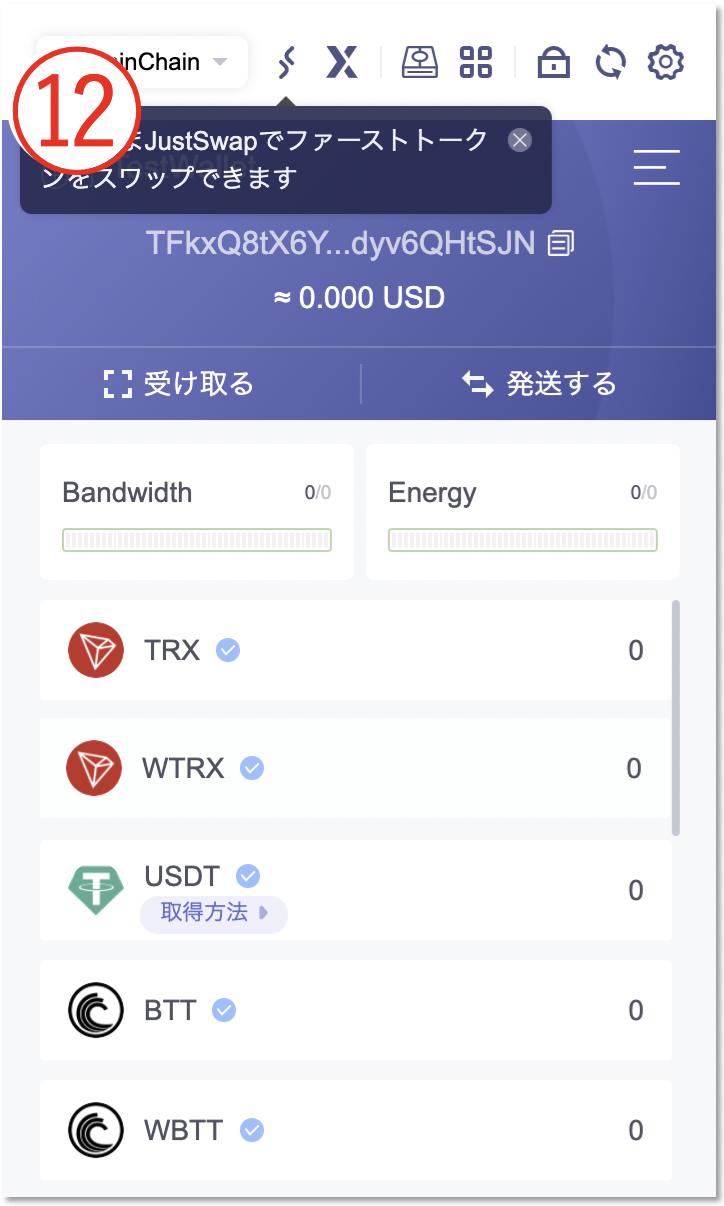The height and width of the screenshot is (1206, 724).
Task: Open the four-square grid icon
Action: 476,63
